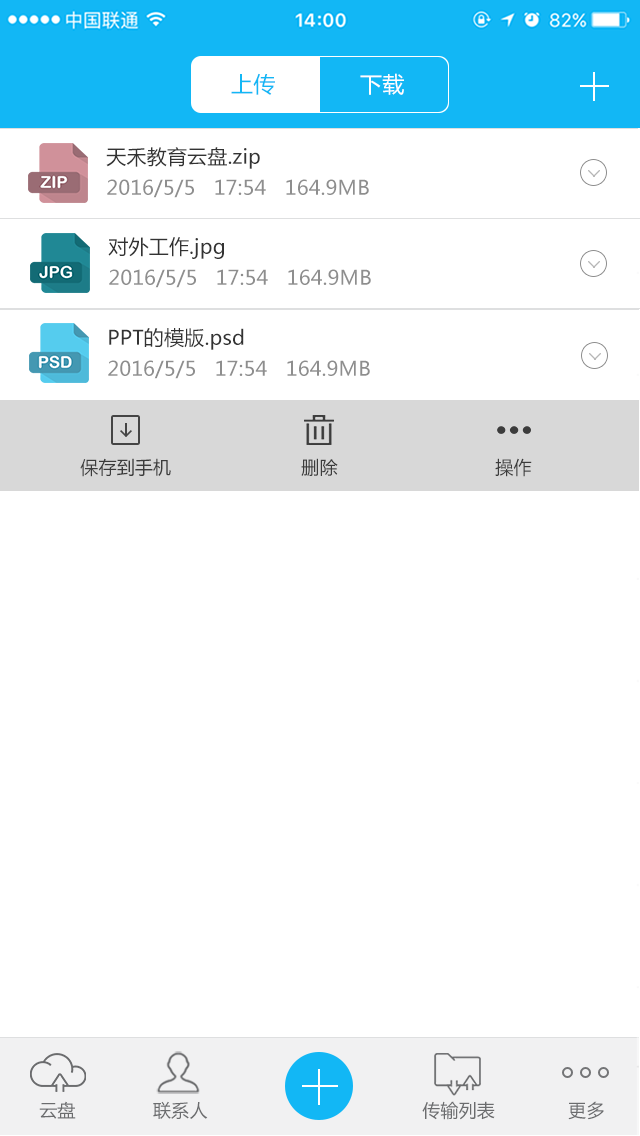Expand options for 对外工作.jpg
The image size is (640, 1136).
[x=594, y=263]
